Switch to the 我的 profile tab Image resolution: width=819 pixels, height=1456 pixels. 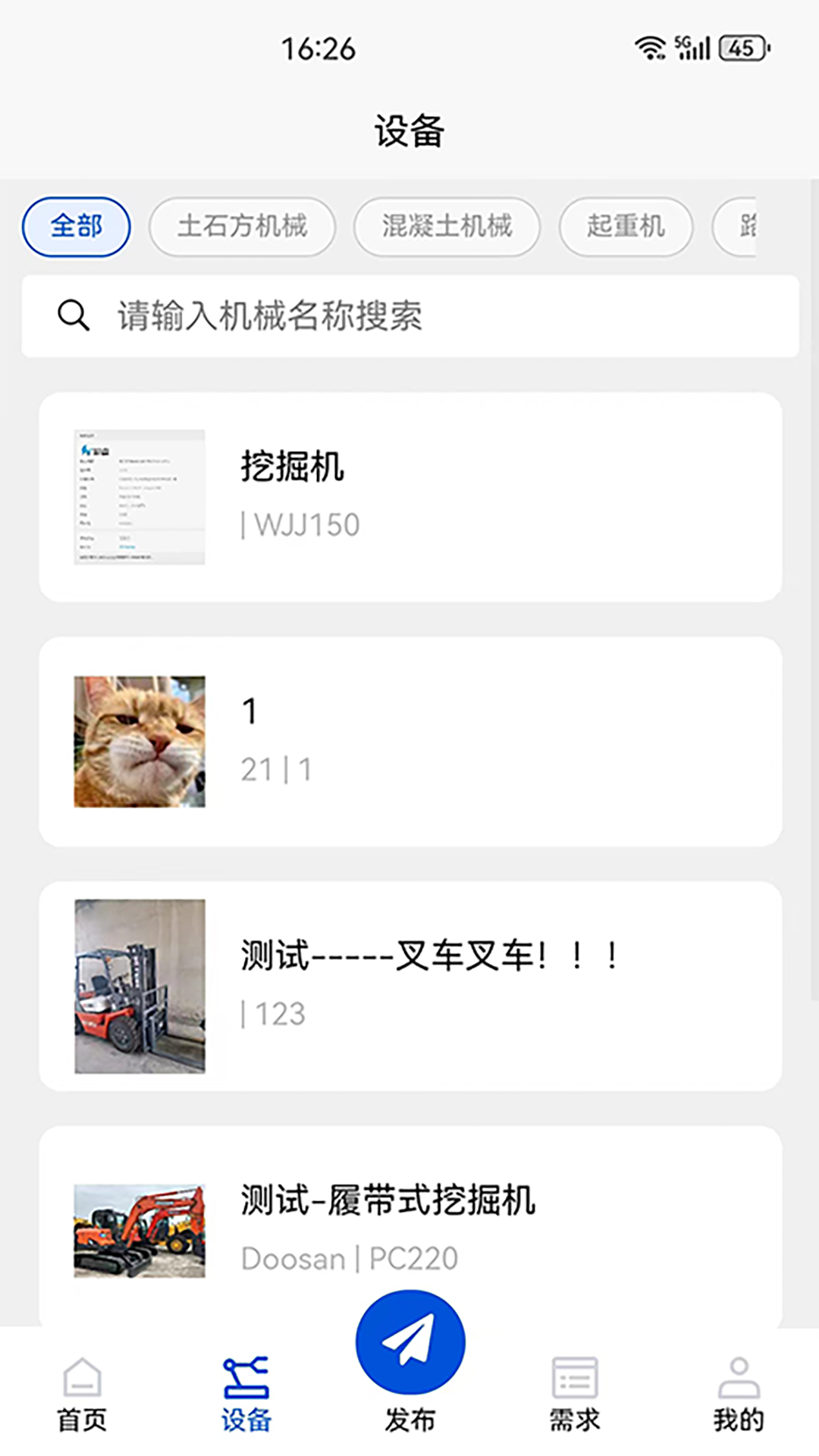[x=738, y=1395]
